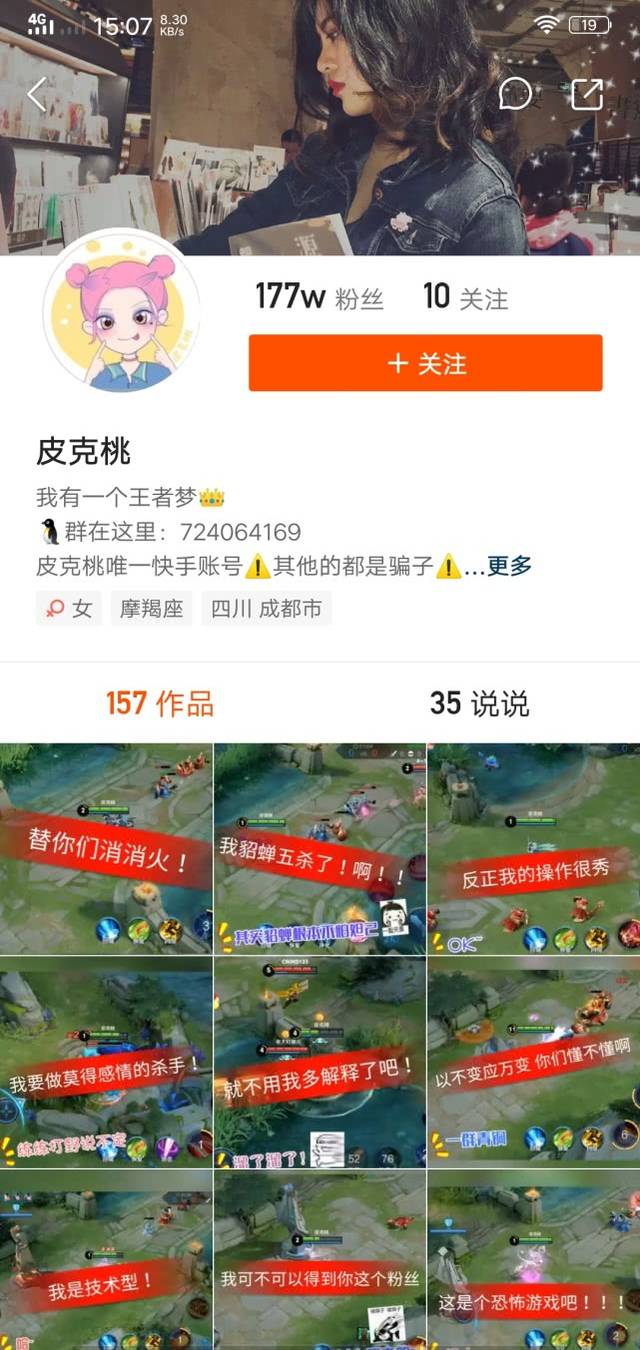Open the video 我是技术型！
The image size is (640, 1350).
[x=106, y=1262]
